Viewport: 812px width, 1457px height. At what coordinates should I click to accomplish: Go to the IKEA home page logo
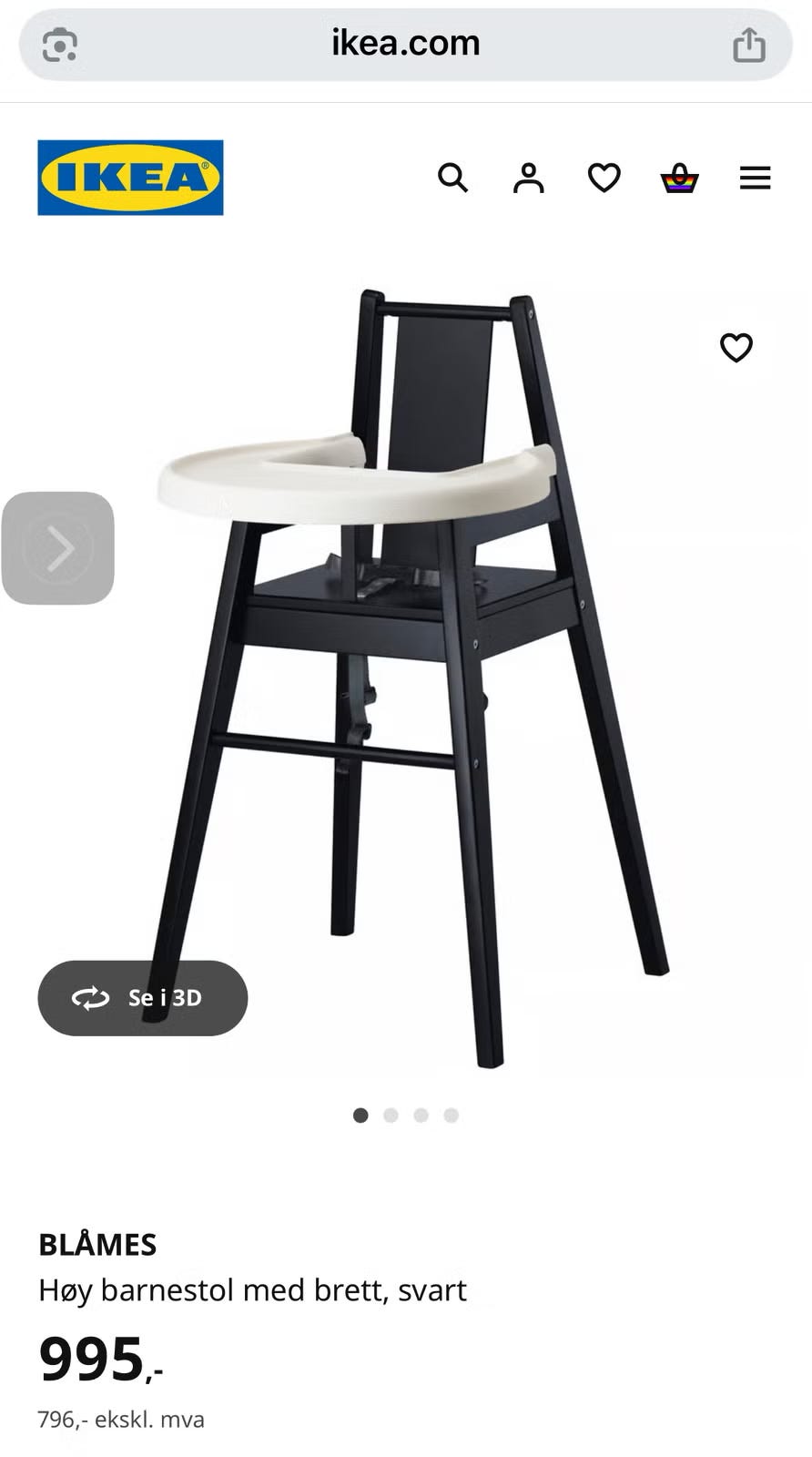tap(130, 178)
